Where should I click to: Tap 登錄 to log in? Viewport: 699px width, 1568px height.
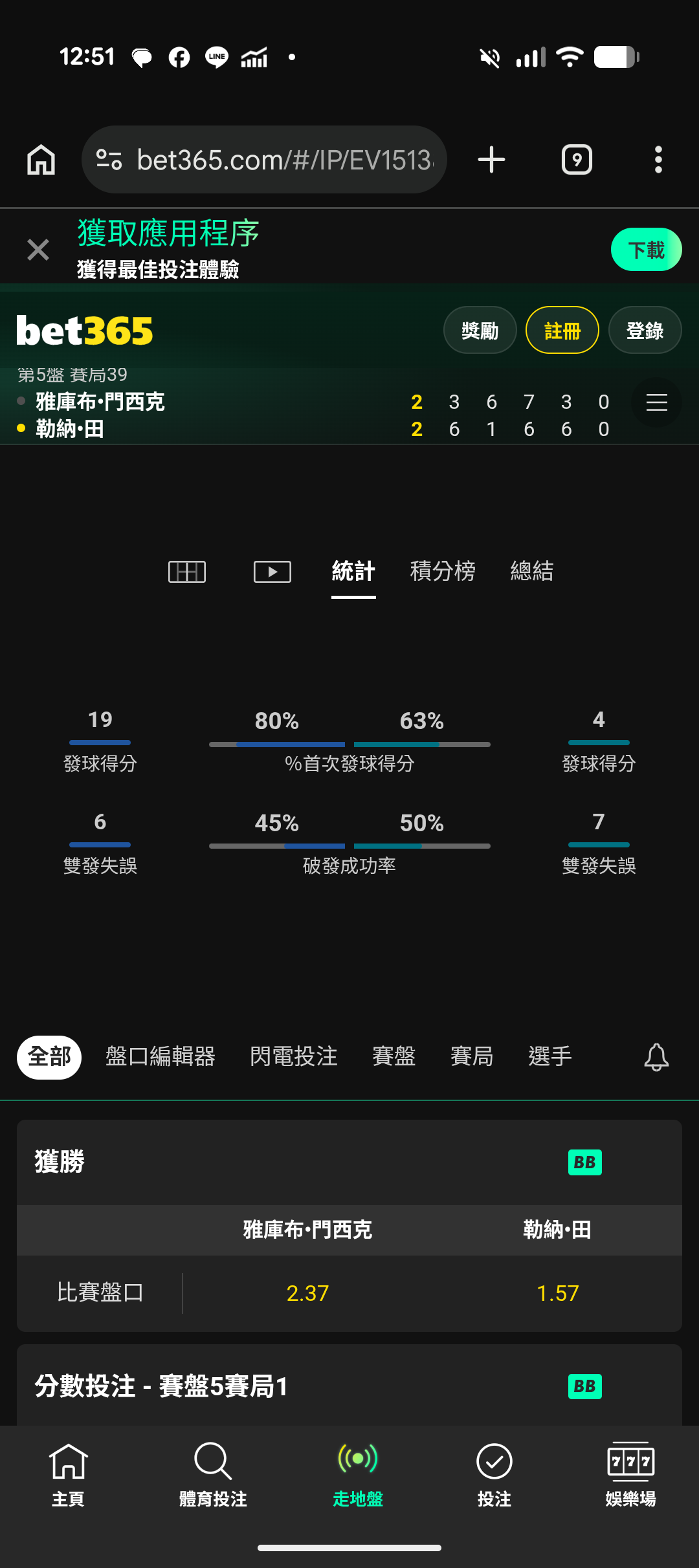(x=645, y=331)
